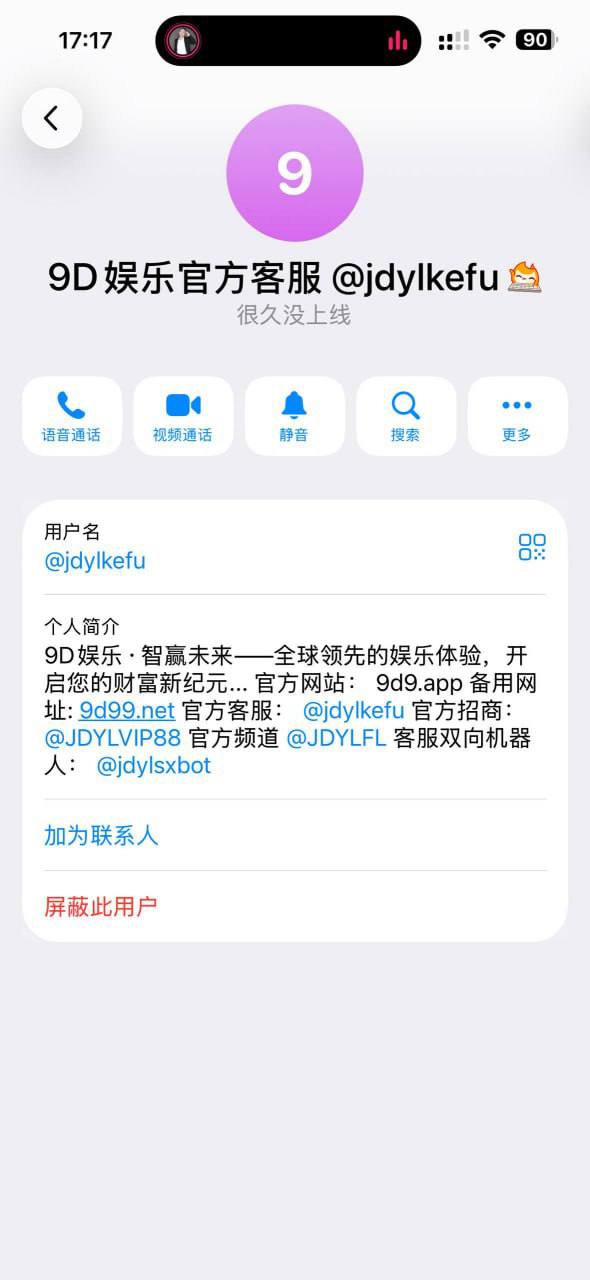The height and width of the screenshot is (1280, 590).
Task: Mute notifications with the 静音 bell
Action: click(294, 416)
